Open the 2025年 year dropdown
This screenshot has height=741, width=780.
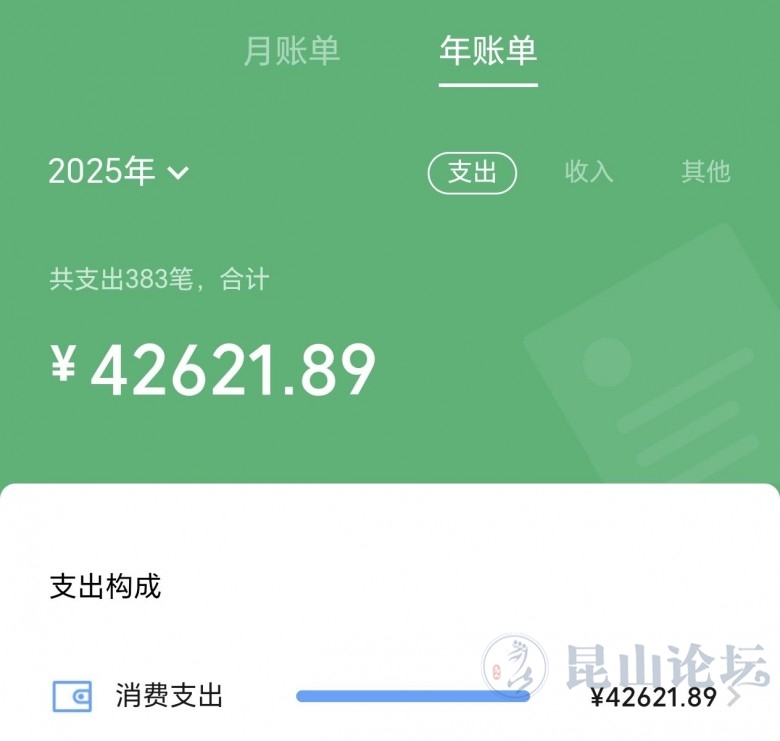click(x=119, y=172)
